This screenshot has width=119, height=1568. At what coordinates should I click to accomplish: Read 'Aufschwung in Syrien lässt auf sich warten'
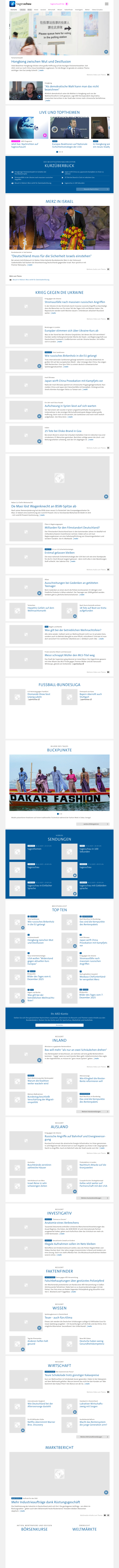(70, 406)
